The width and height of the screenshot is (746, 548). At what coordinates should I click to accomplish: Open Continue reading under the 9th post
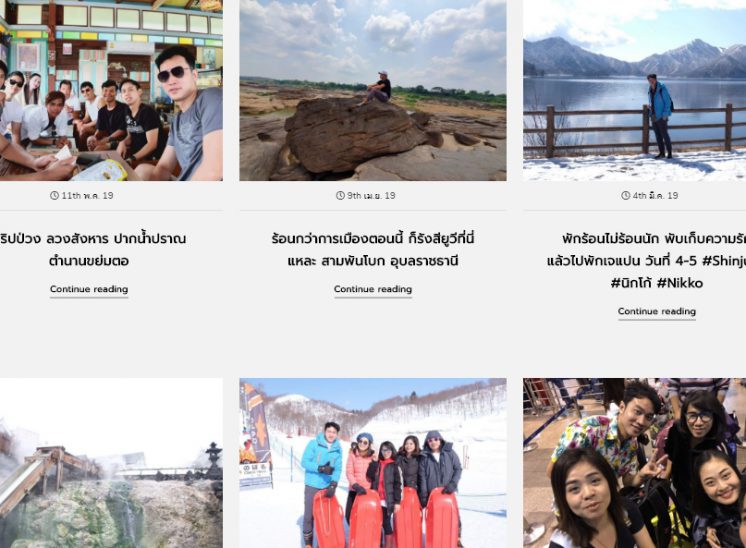(372, 289)
